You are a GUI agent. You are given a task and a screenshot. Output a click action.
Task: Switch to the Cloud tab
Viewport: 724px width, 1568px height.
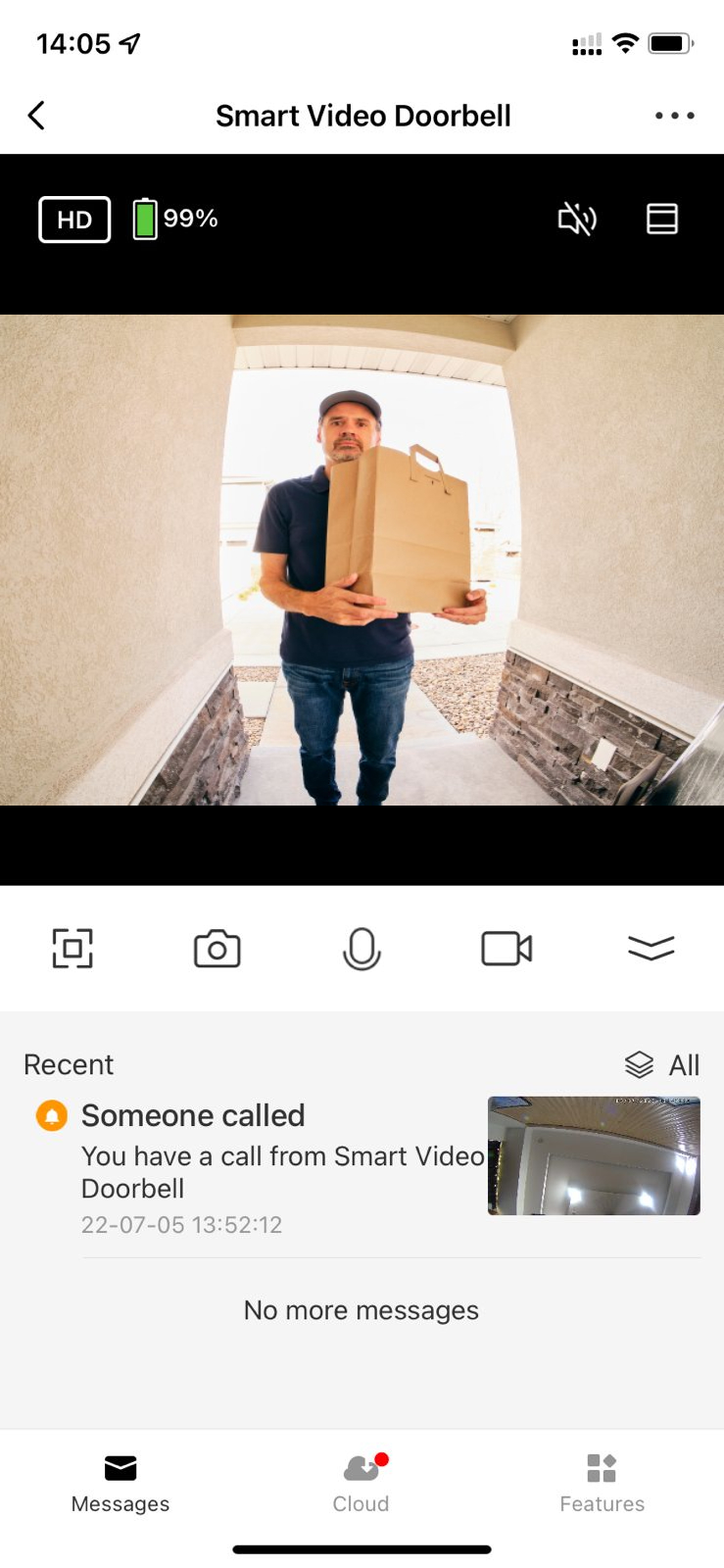(362, 1482)
